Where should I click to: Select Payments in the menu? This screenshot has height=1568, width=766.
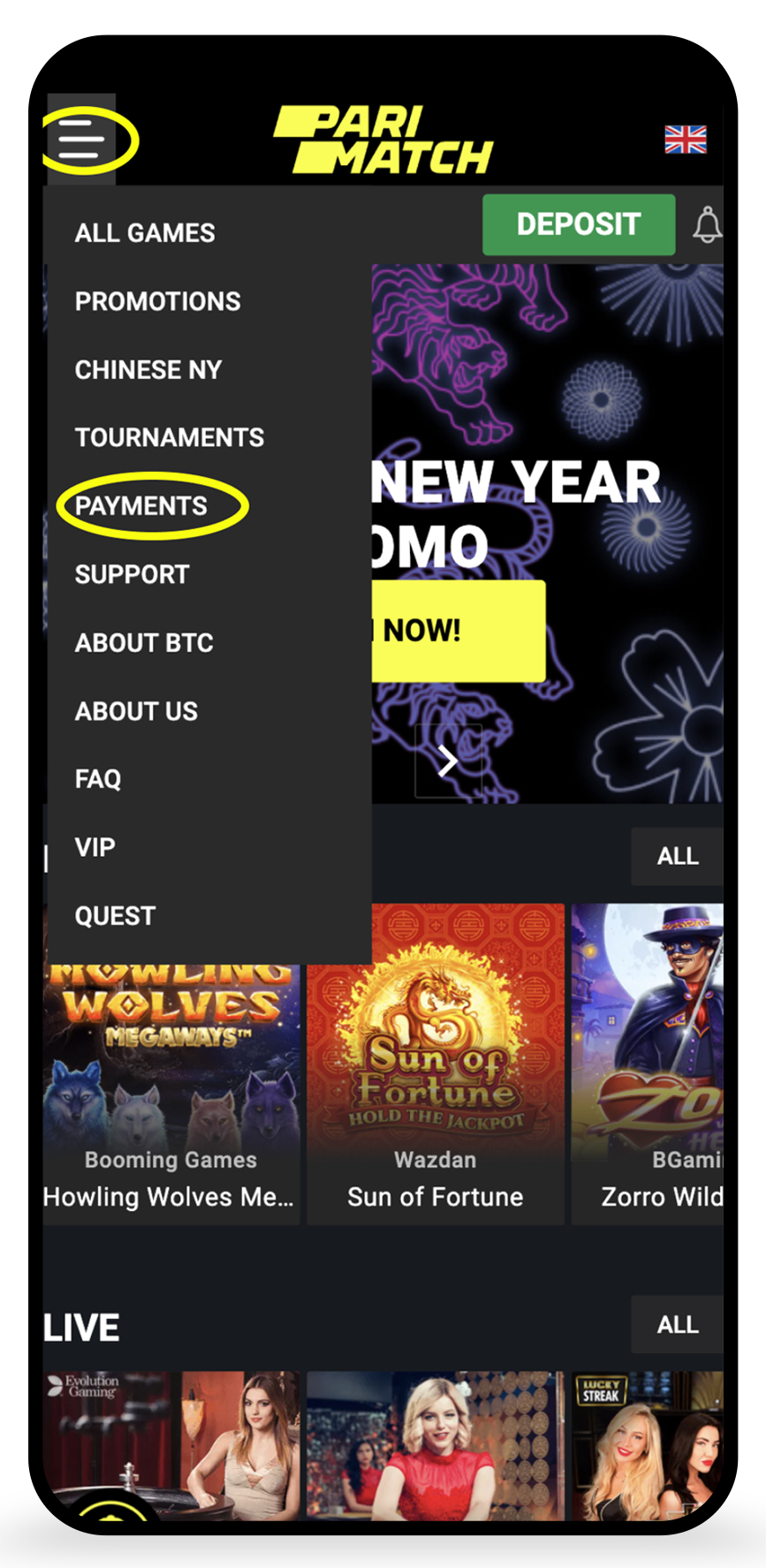coord(141,506)
